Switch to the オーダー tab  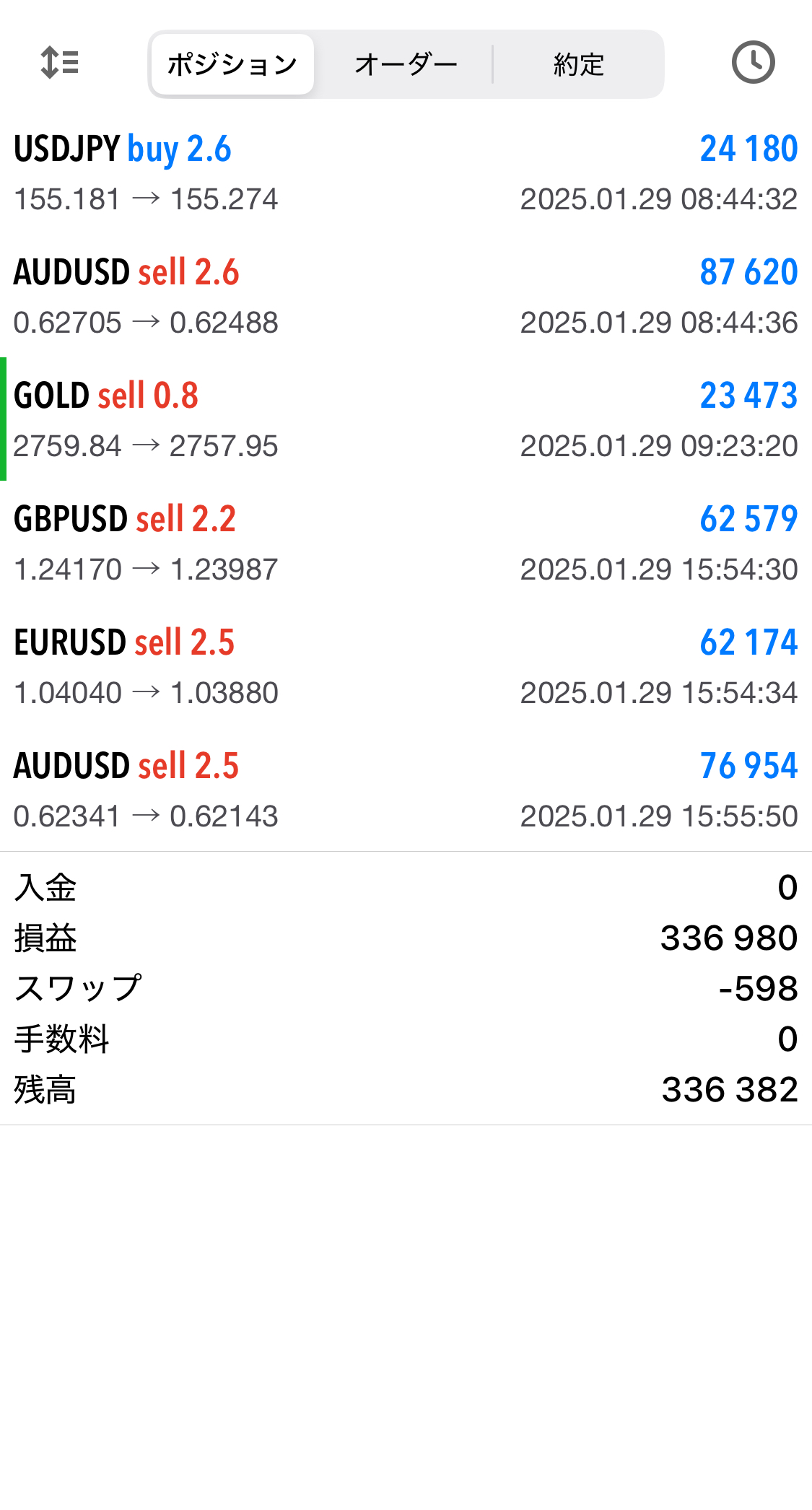[406, 64]
